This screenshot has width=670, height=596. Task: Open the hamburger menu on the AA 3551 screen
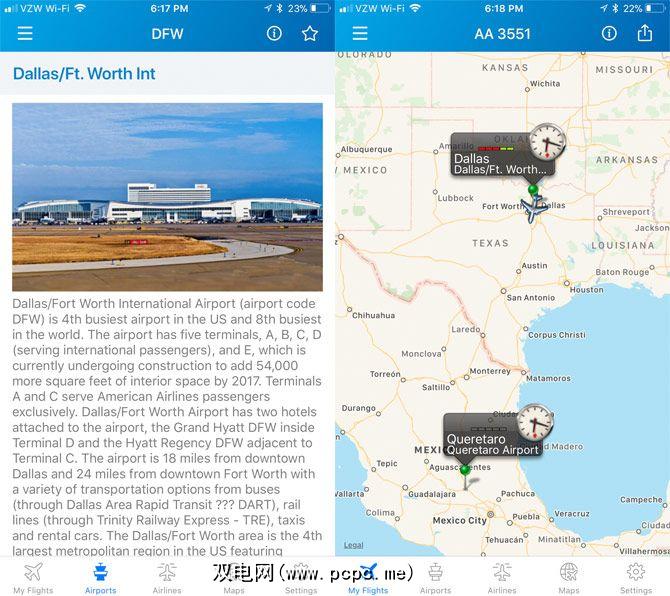coord(360,33)
